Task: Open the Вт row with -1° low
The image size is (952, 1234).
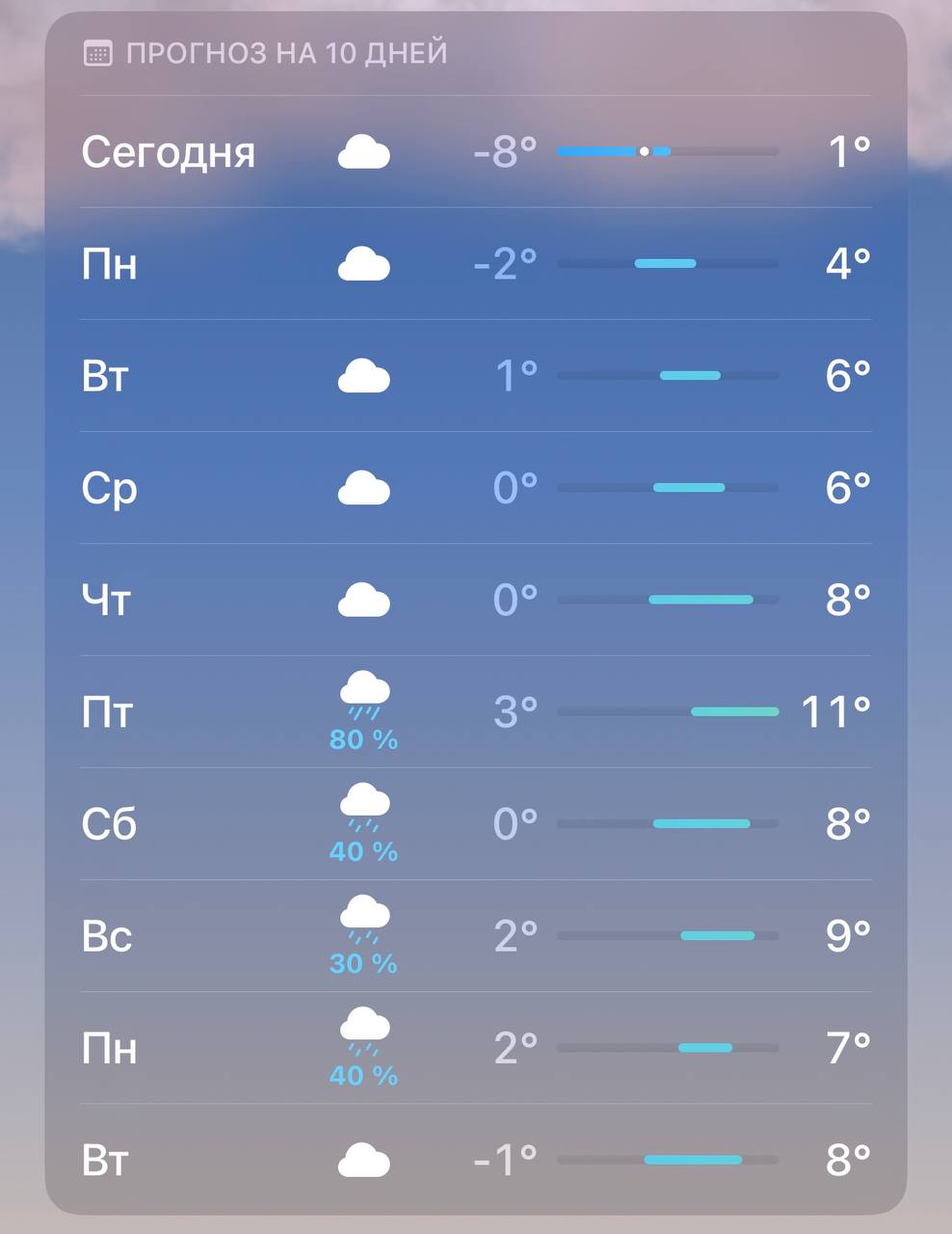Action: 475,1160
